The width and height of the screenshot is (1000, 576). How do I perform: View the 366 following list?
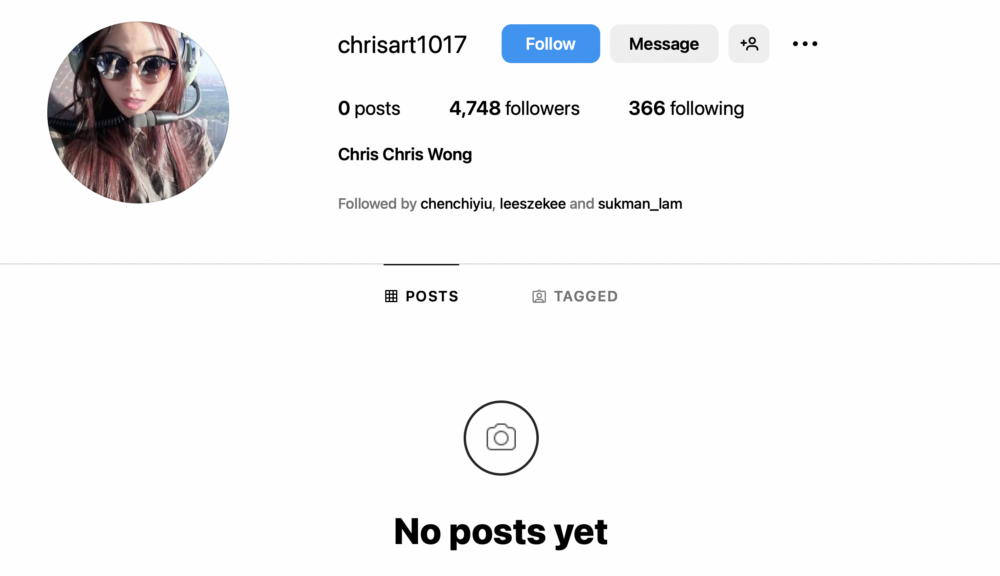click(x=686, y=109)
